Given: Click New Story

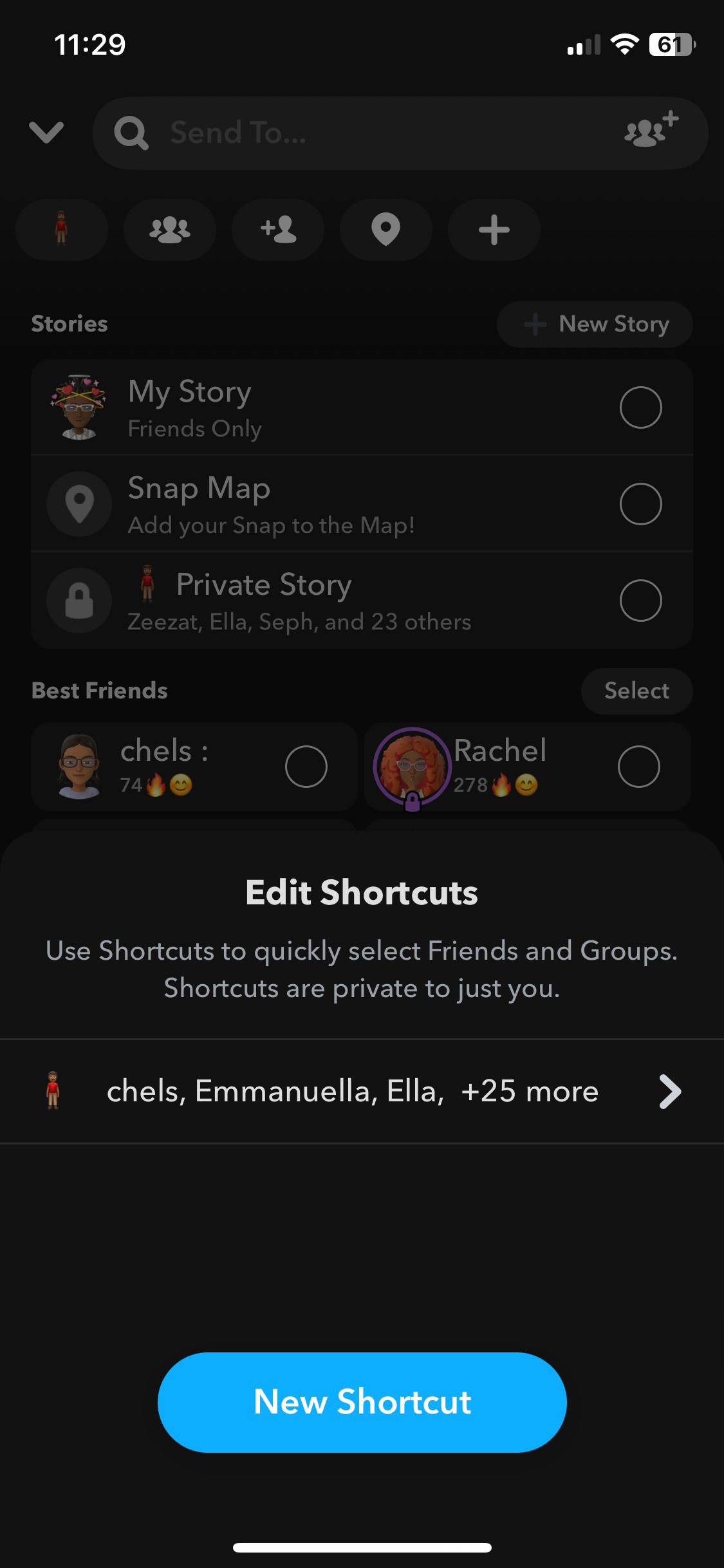Looking at the screenshot, I should click(594, 324).
